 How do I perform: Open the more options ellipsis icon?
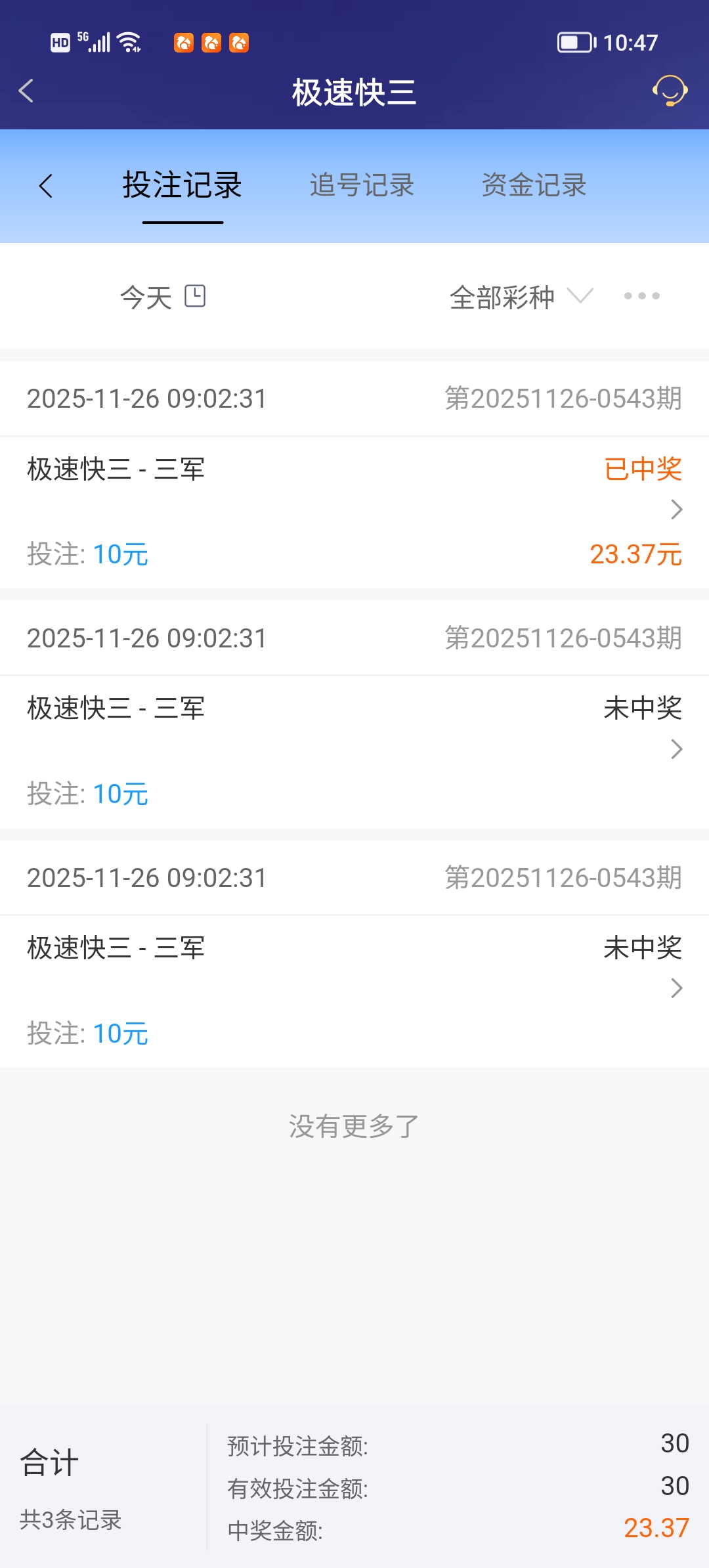(640, 296)
